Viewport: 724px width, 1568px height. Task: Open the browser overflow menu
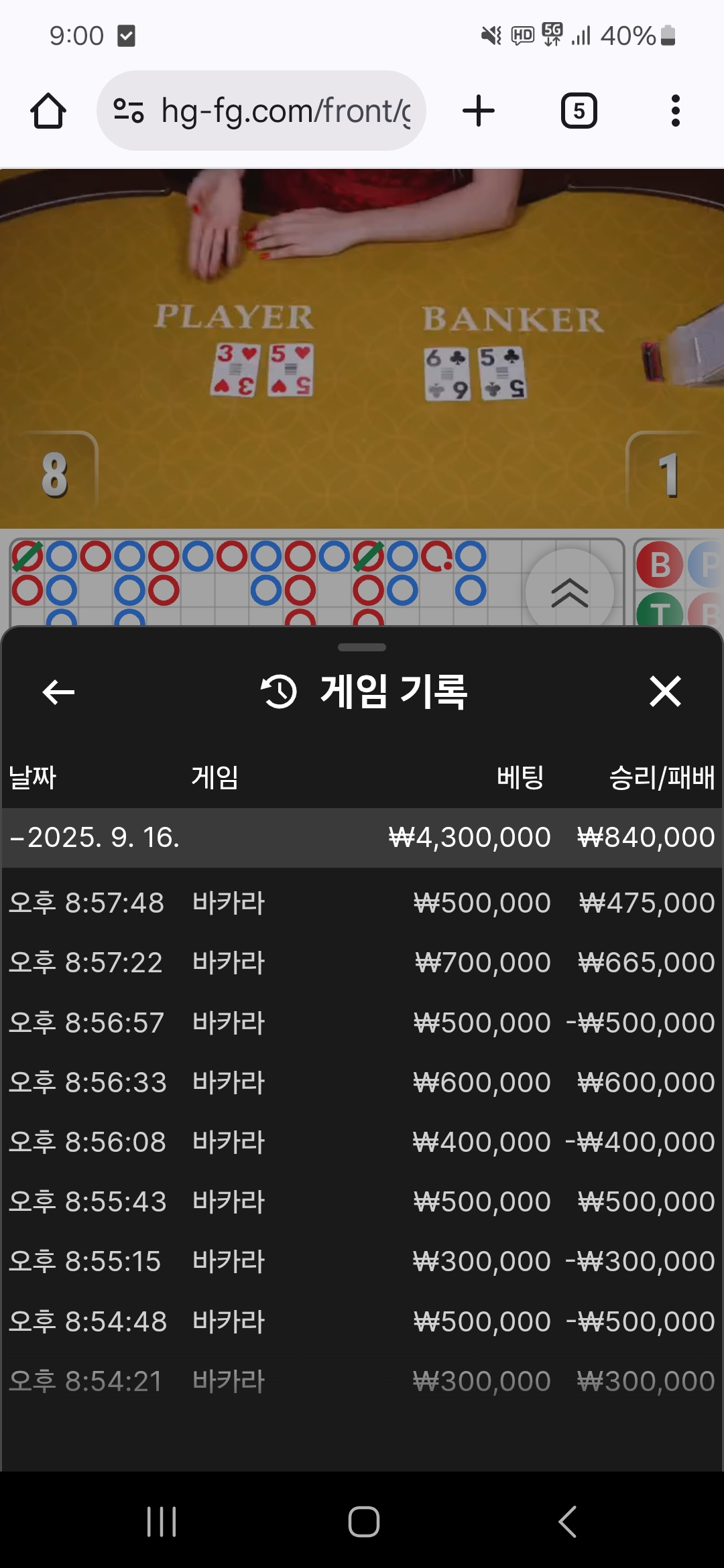point(676,111)
